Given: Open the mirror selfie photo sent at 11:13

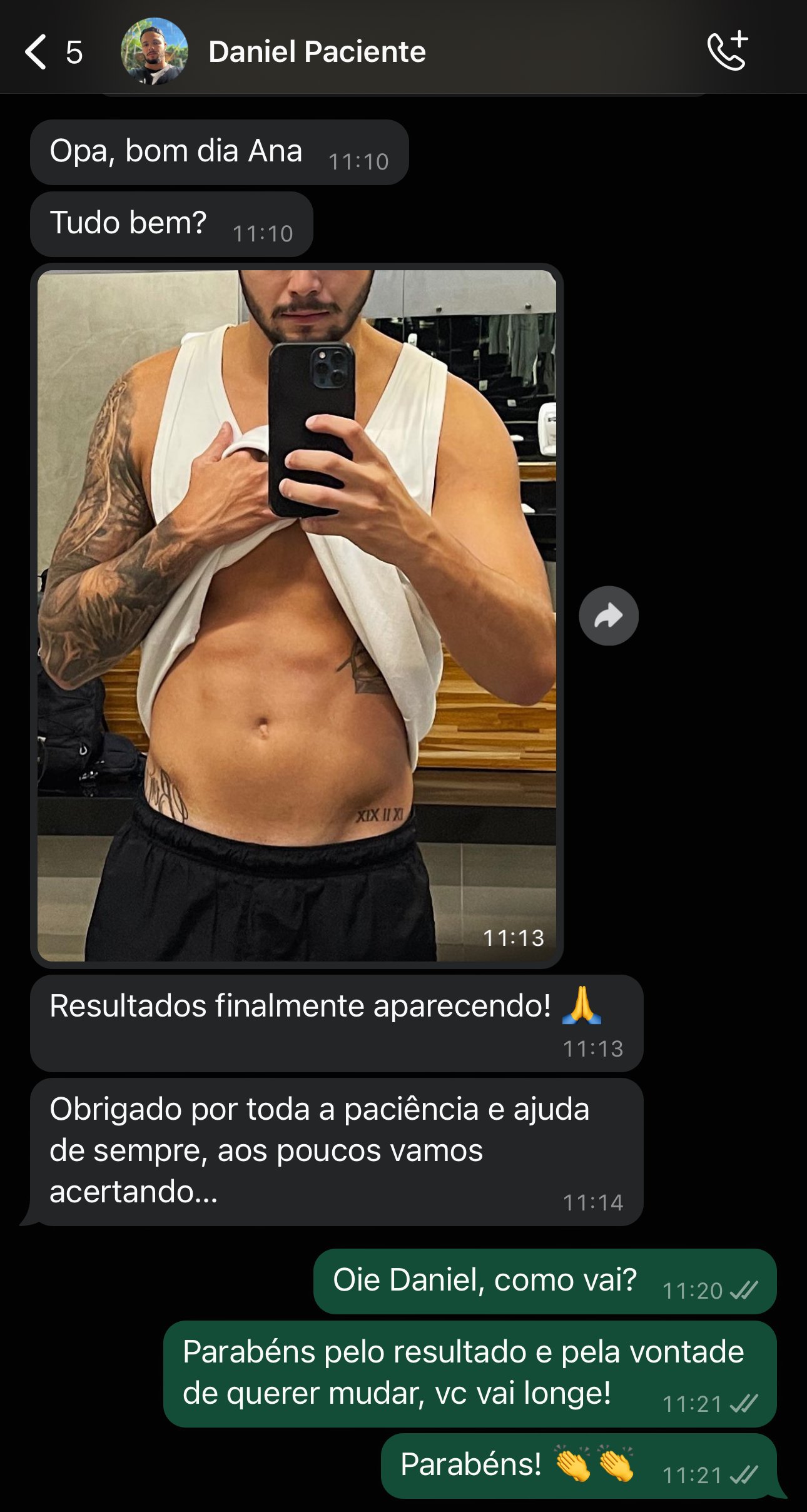Looking at the screenshot, I should tap(297, 615).
